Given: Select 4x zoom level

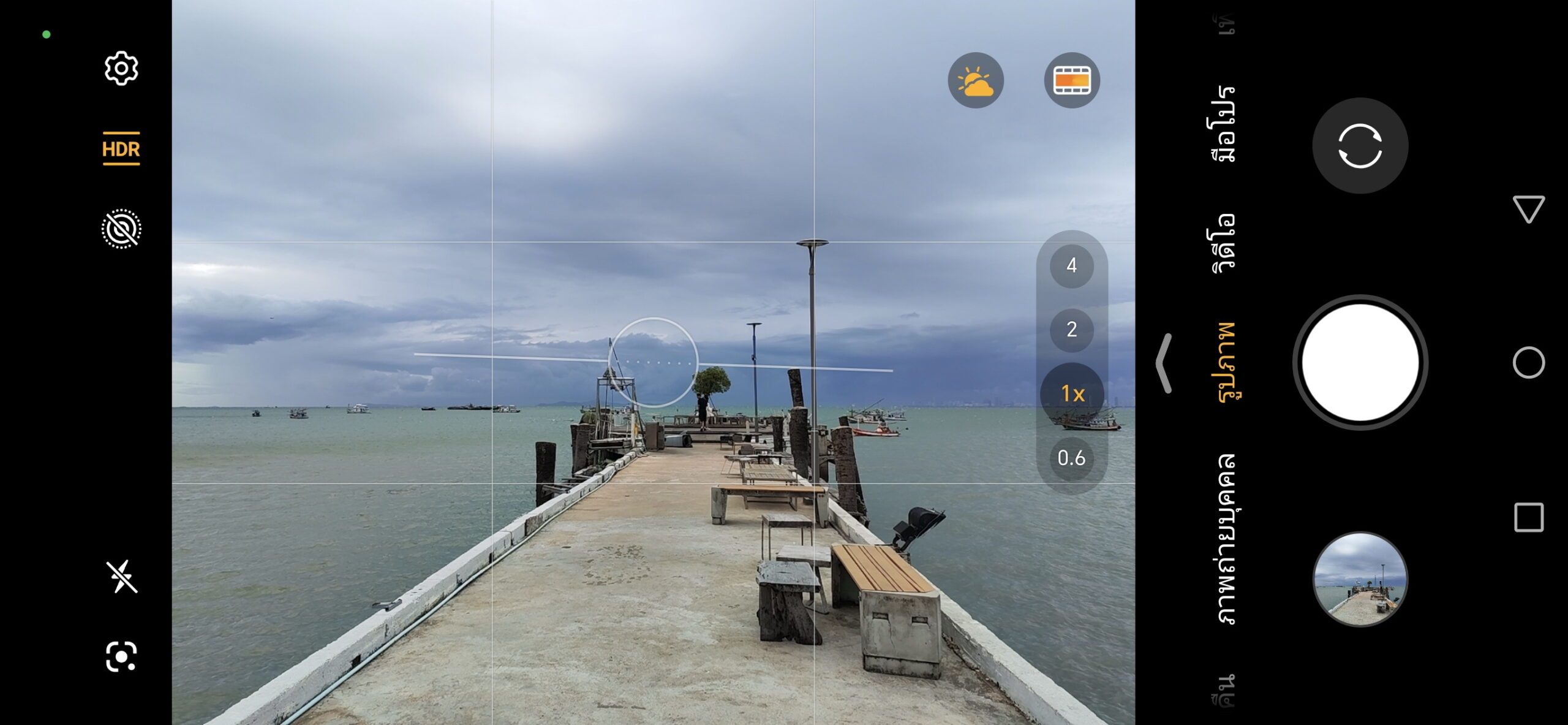Looking at the screenshot, I should [1071, 265].
